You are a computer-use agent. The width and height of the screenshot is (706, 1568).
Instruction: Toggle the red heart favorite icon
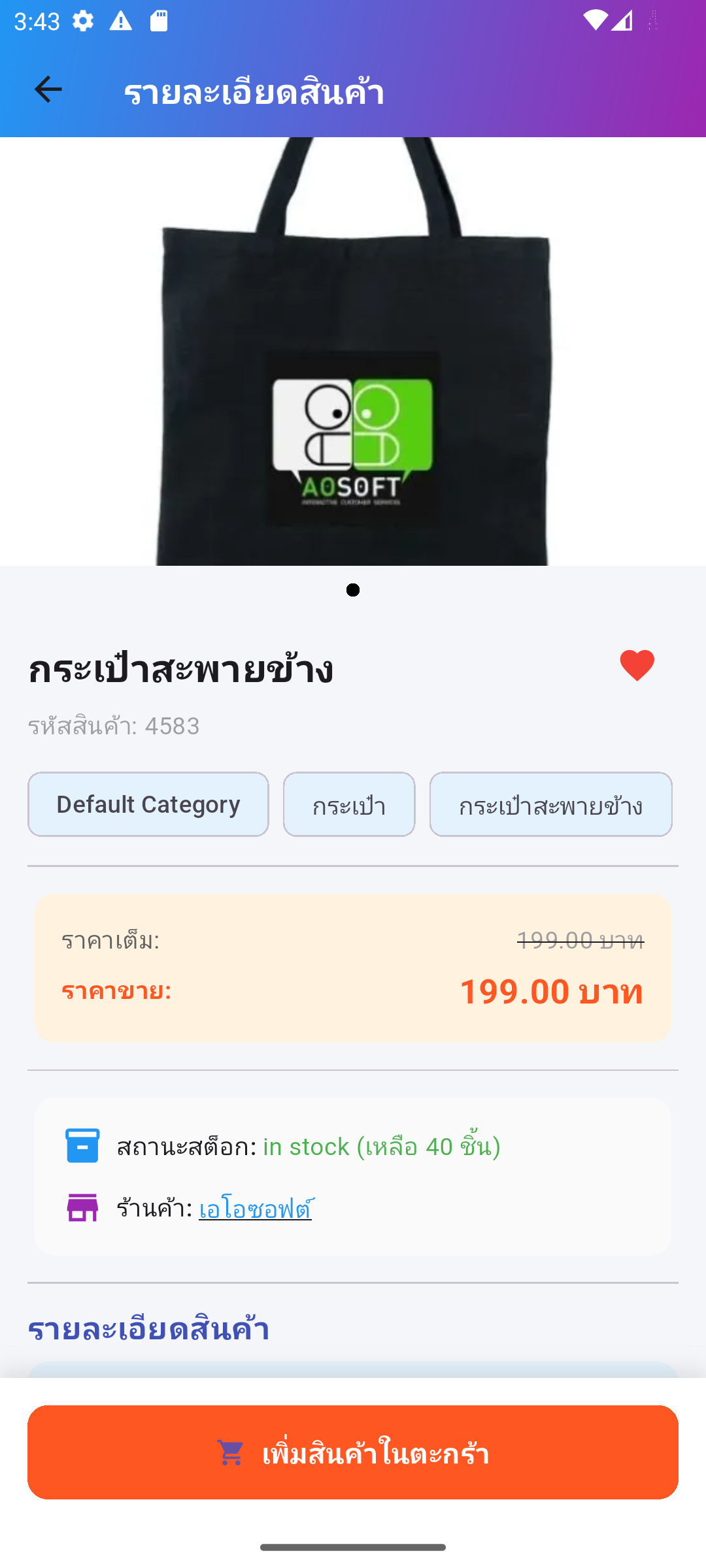pos(637,666)
